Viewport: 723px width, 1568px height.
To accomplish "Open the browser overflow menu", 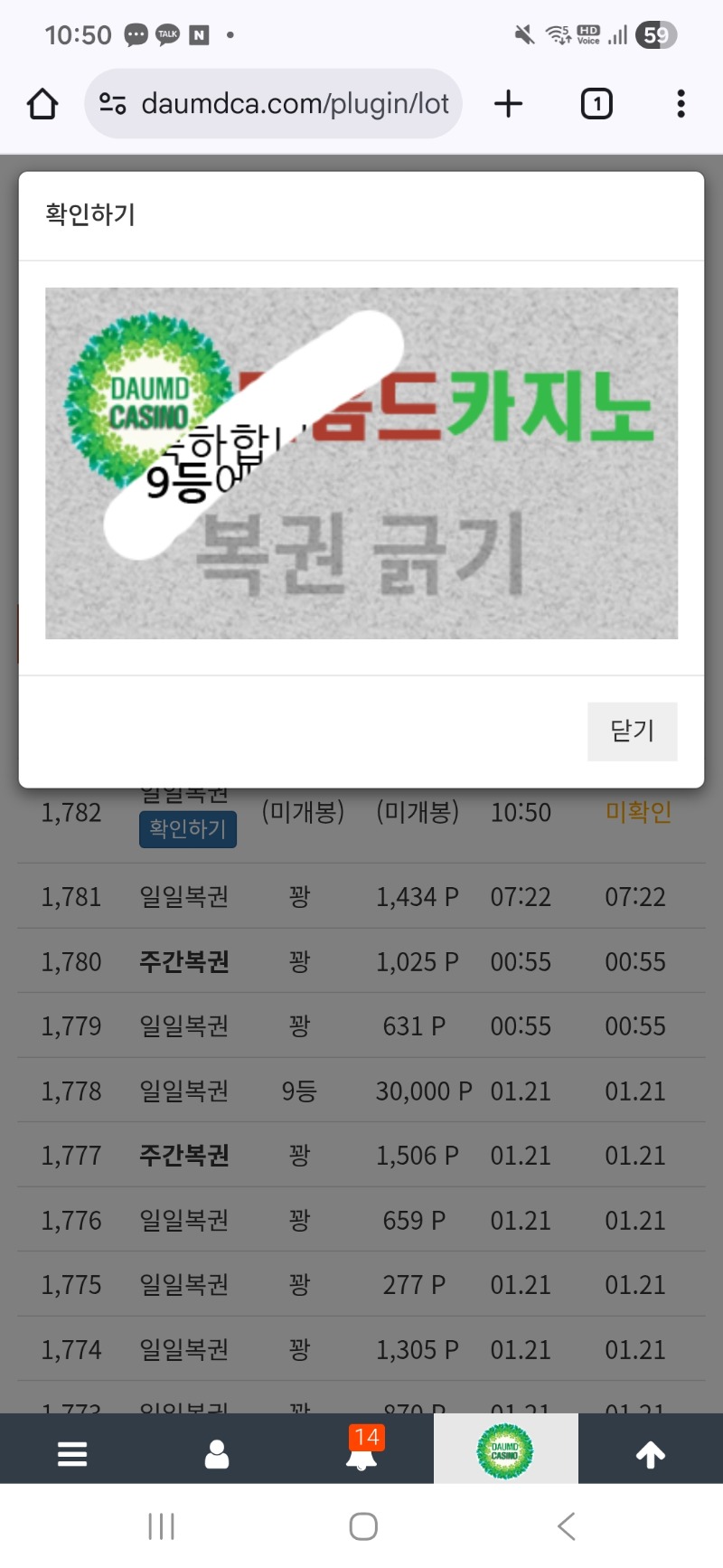I will 681,104.
